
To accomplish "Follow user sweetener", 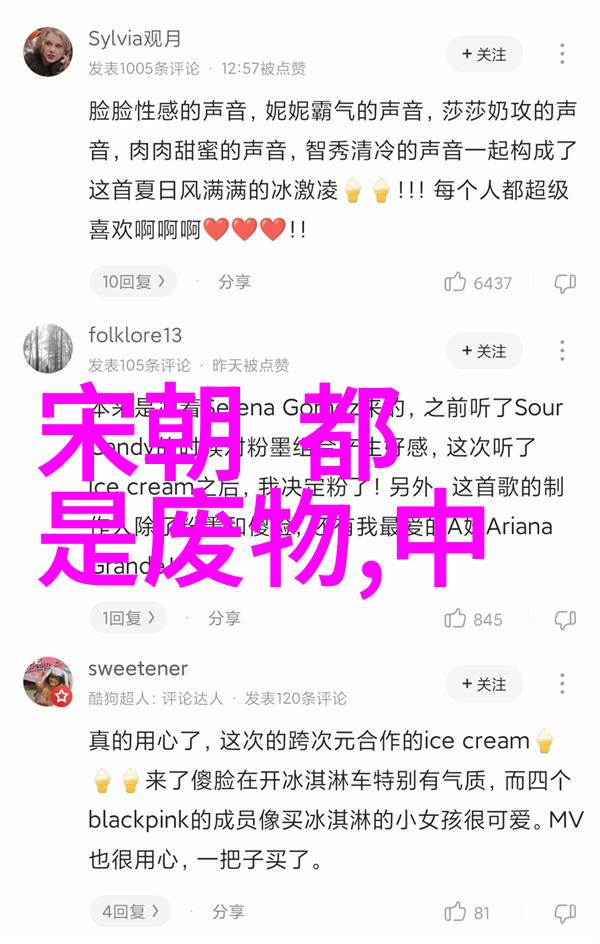I will [x=484, y=684].
